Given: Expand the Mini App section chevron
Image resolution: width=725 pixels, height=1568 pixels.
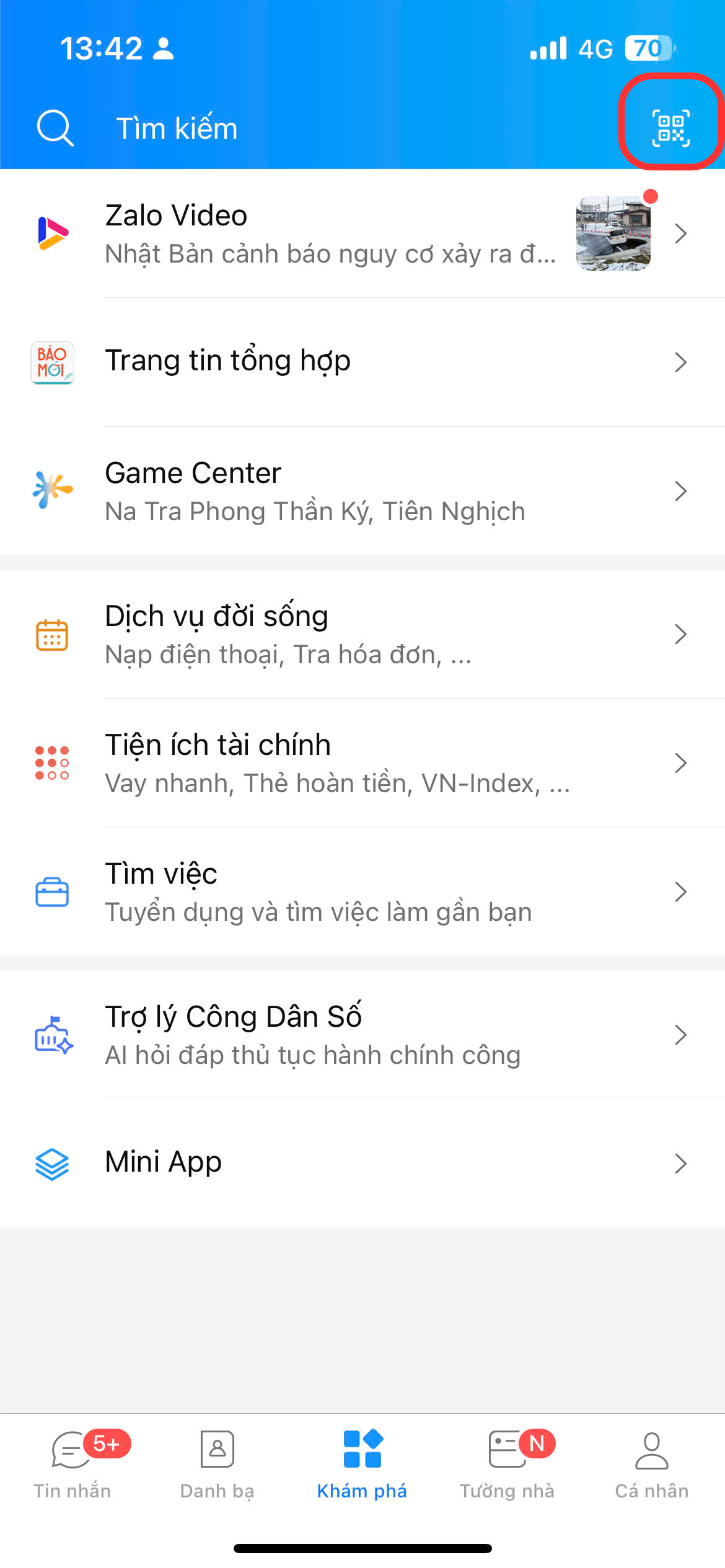Looking at the screenshot, I should [682, 1162].
